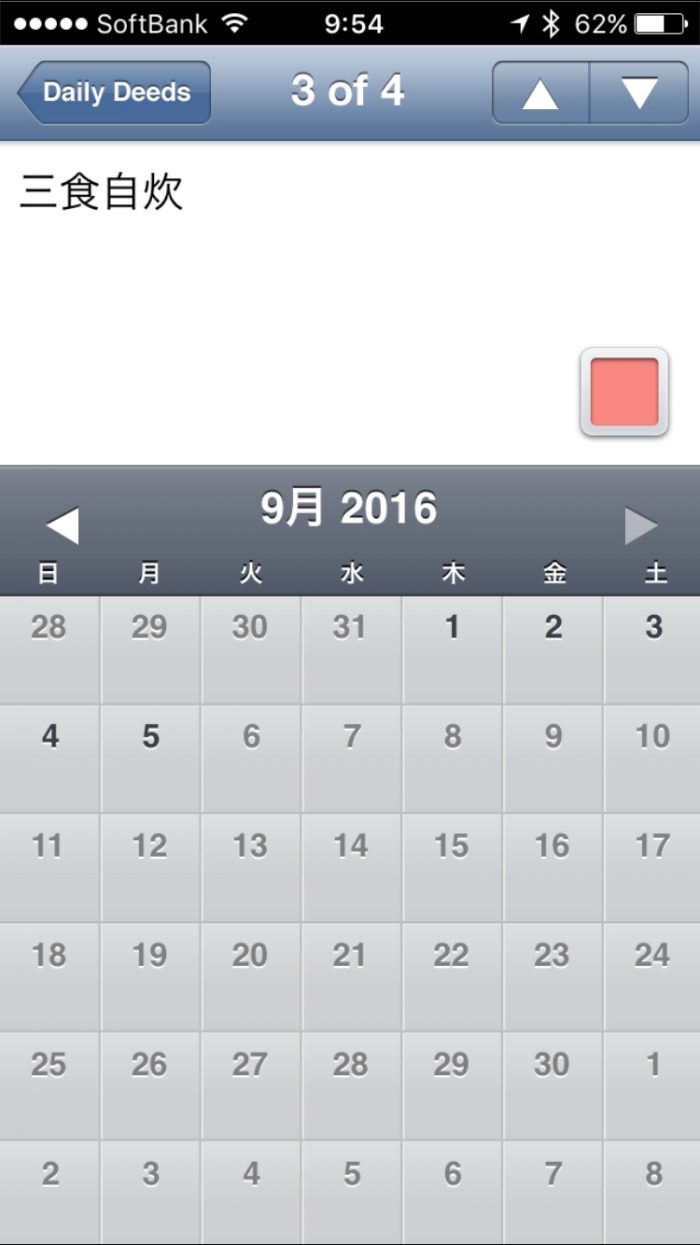Select day 22 in the calendar

[452, 977]
